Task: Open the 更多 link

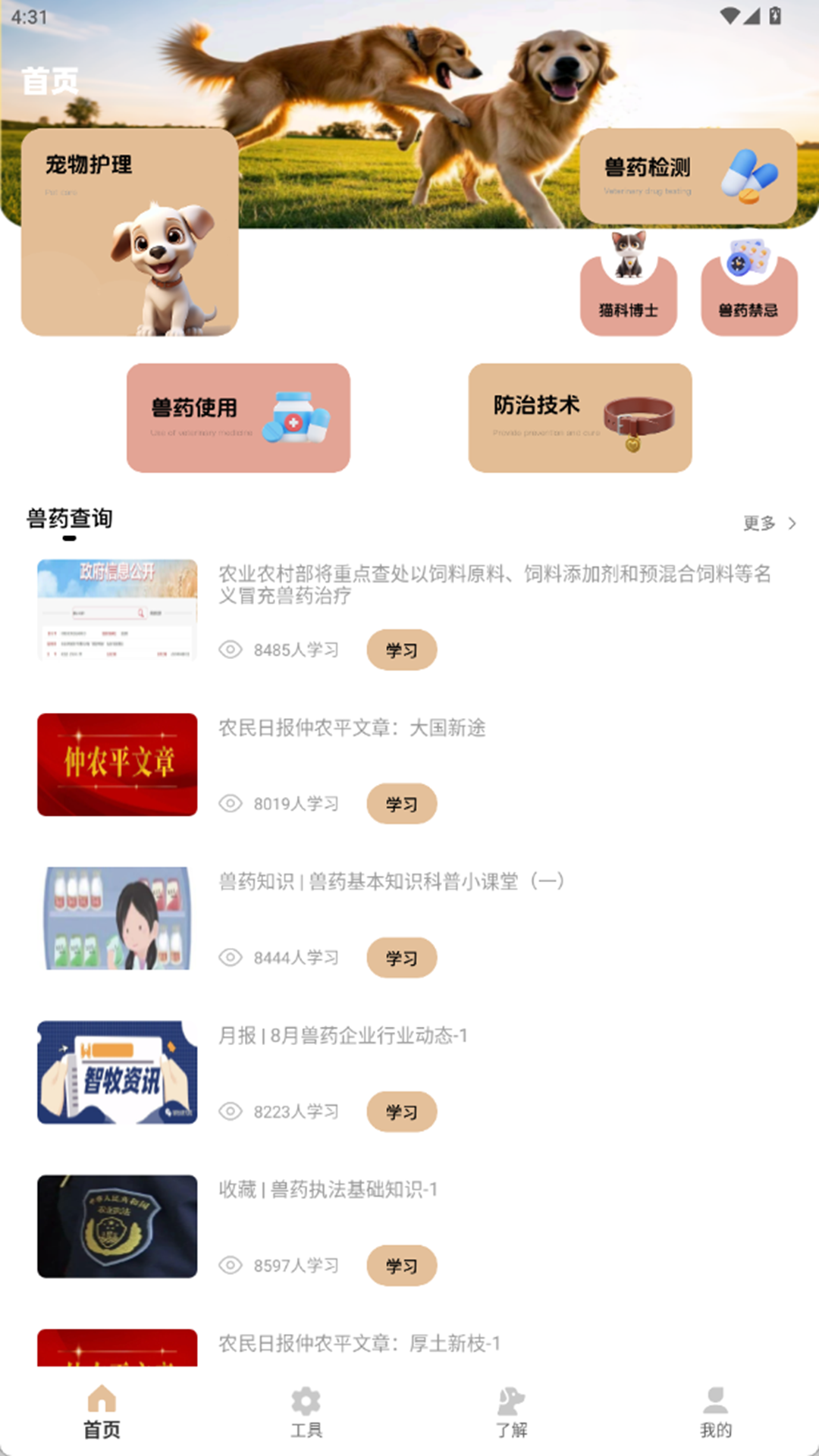Action: 761,522
